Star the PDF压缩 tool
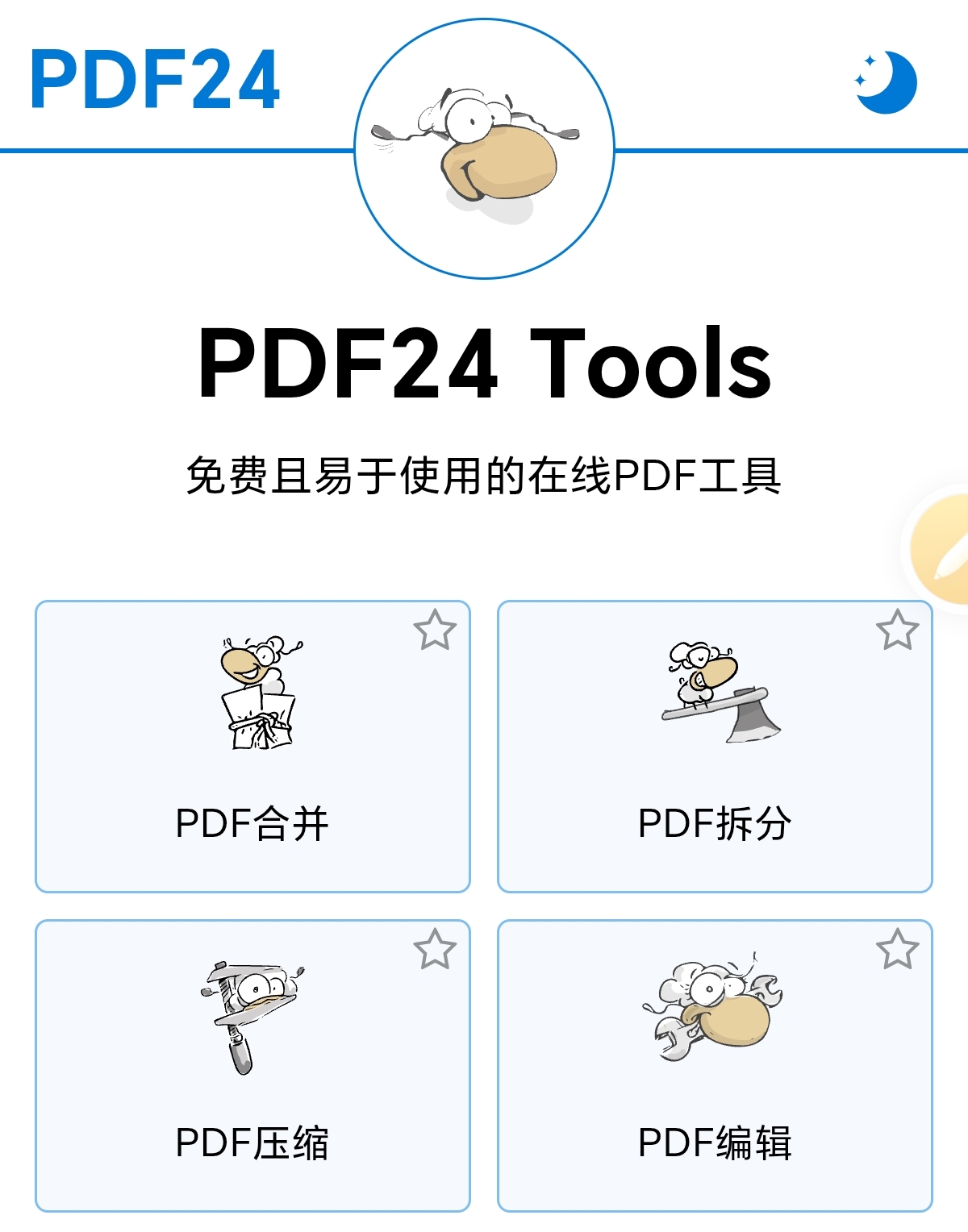 coord(435,950)
